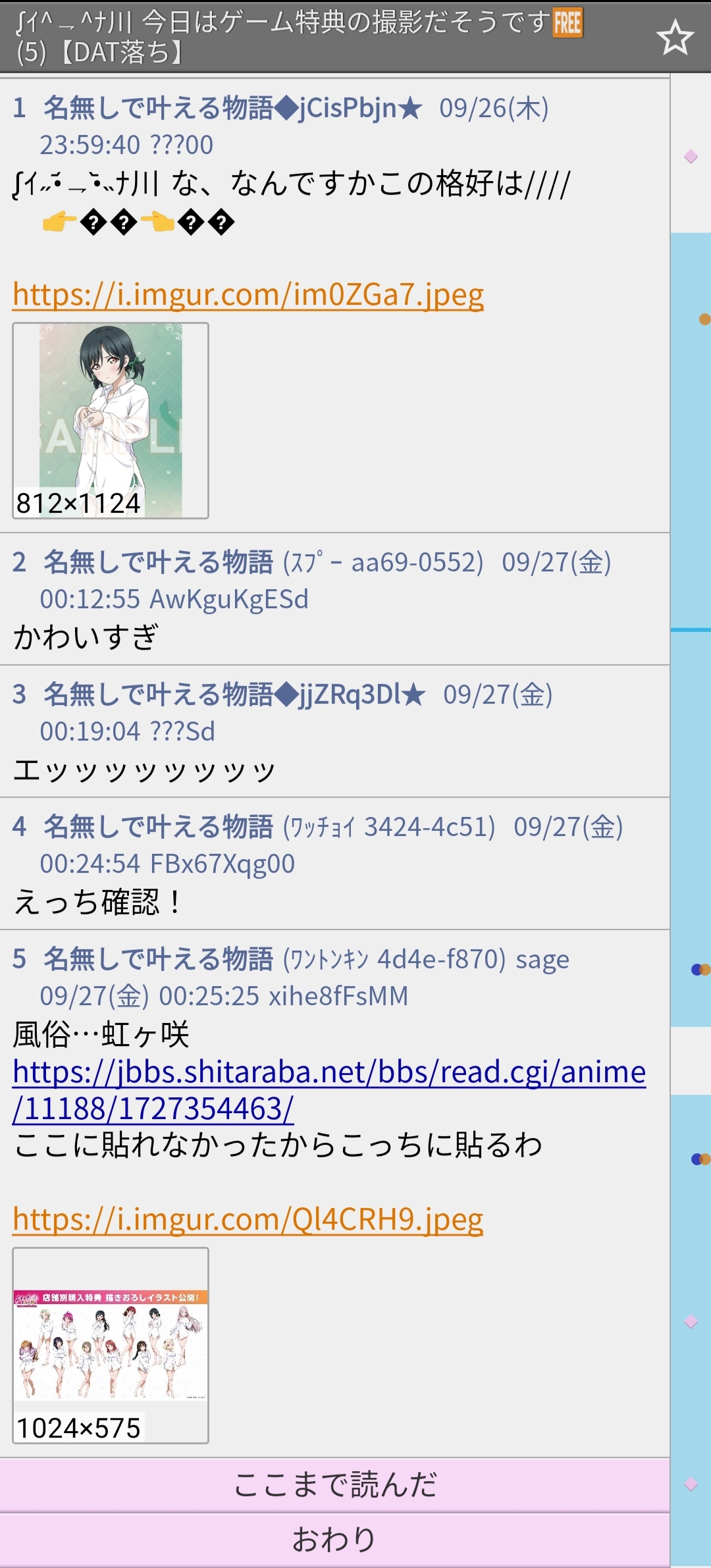The height and width of the screenshot is (1568, 711).
Task: Open the im0ZGa7.jpeg imgur link
Action: [x=248, y=294]
